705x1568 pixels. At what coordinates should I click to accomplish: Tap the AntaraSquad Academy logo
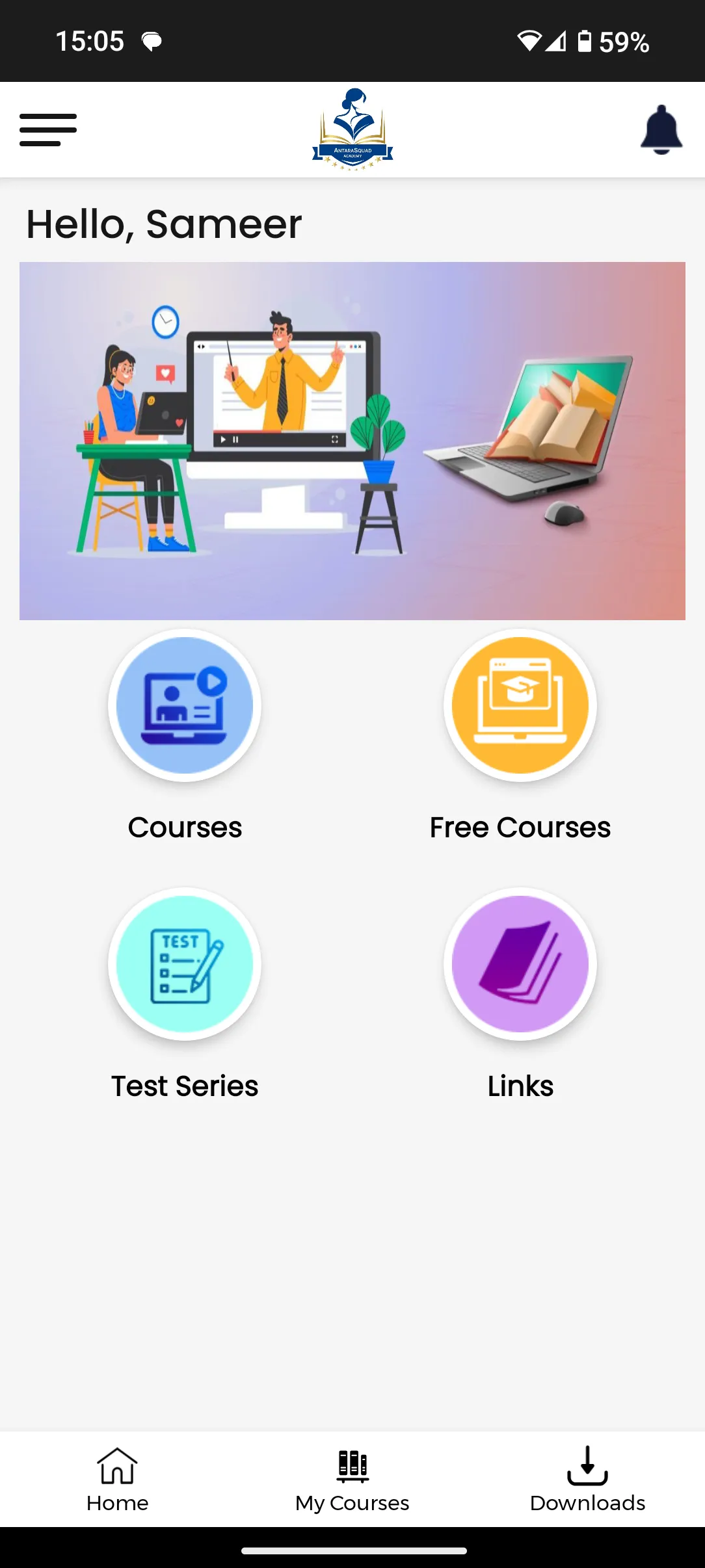(x=352, y=129)
